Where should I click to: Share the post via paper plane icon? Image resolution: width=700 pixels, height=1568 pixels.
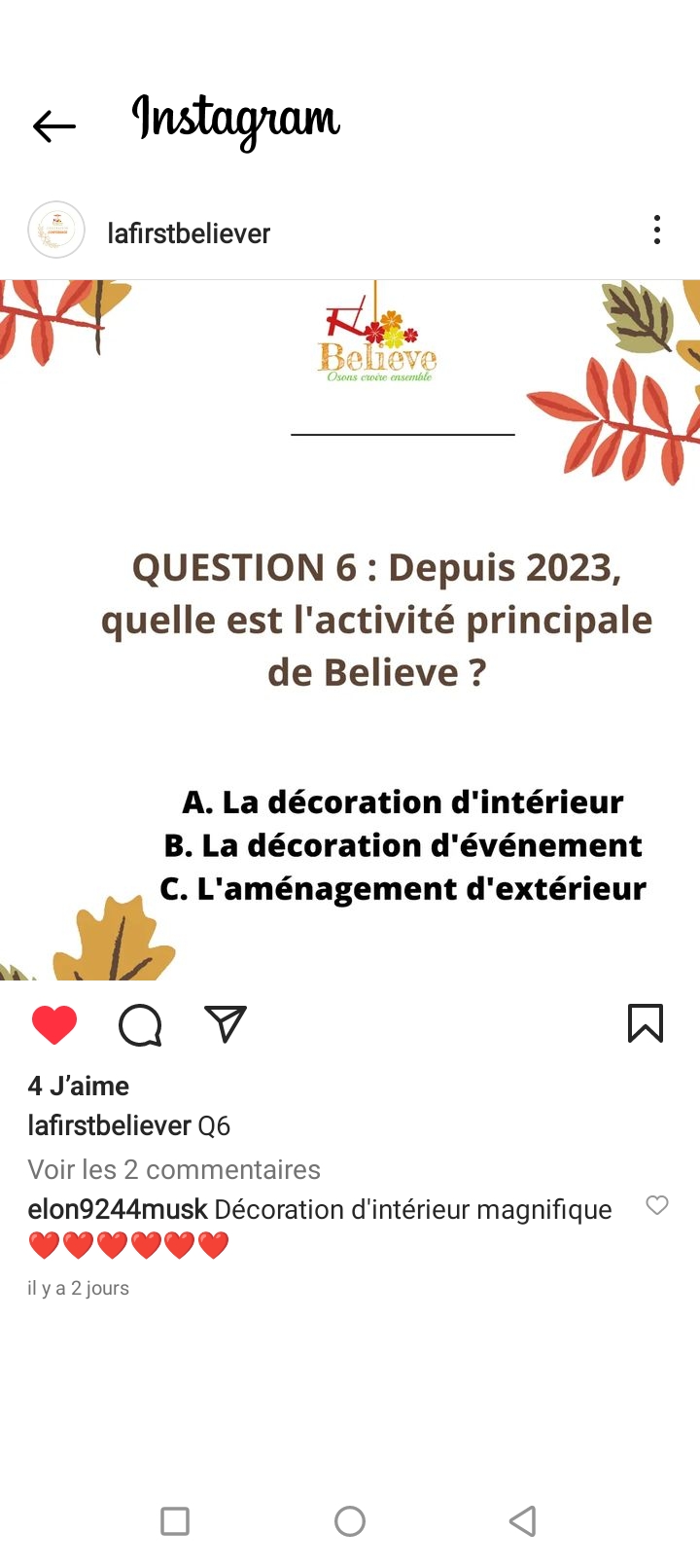click(226, 1024)
